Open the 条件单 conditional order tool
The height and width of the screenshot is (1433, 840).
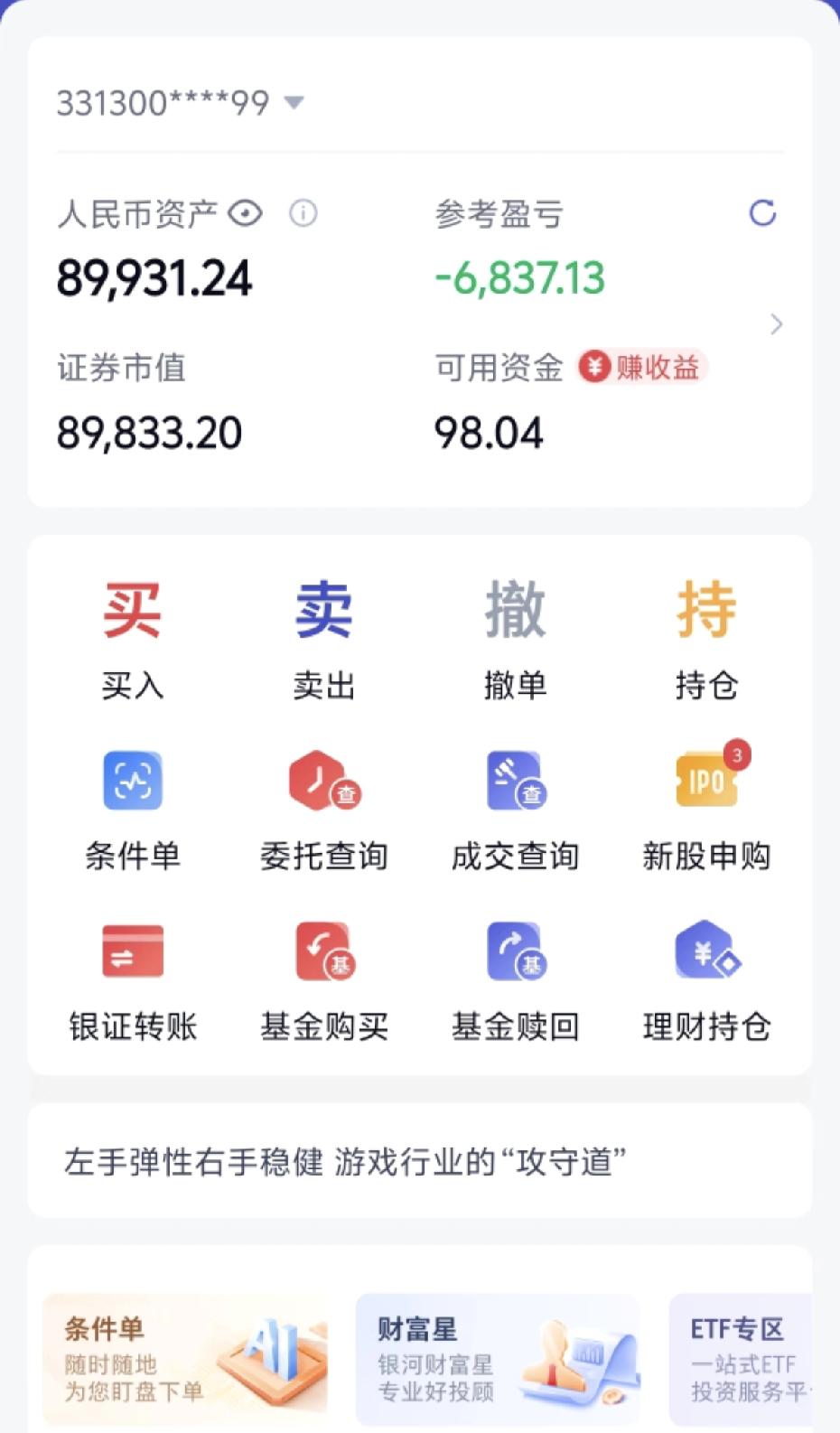click(x=133, y=804)
